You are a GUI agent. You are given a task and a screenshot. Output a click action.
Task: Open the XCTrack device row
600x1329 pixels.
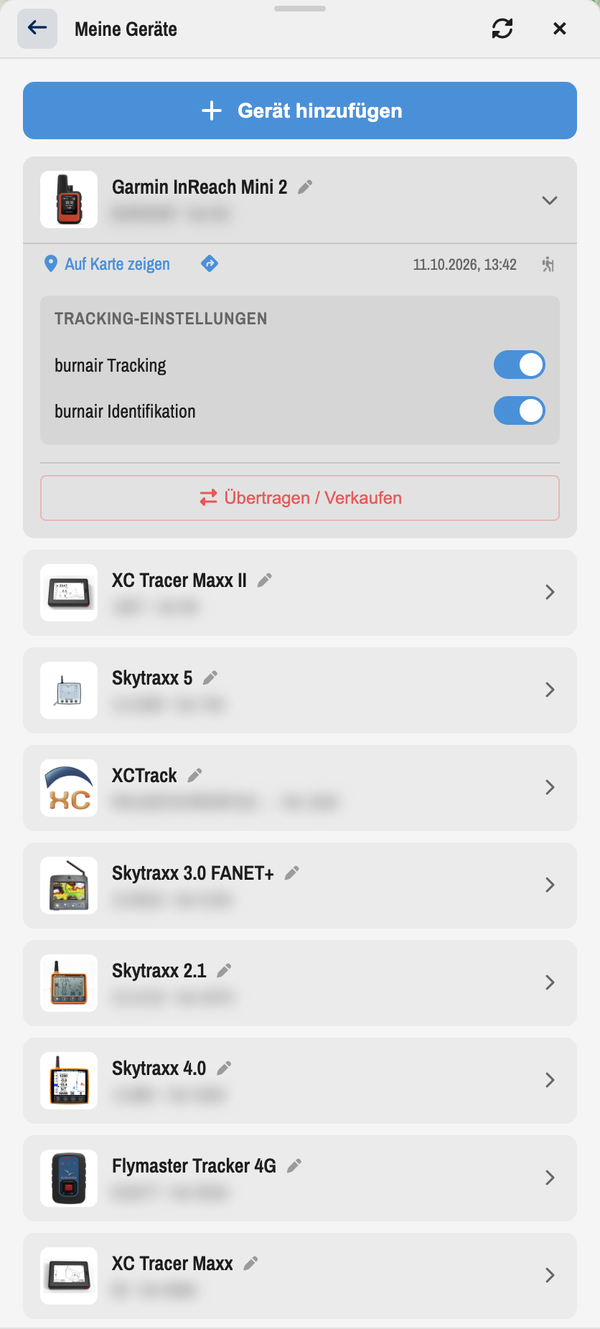[x=300, y=787]
